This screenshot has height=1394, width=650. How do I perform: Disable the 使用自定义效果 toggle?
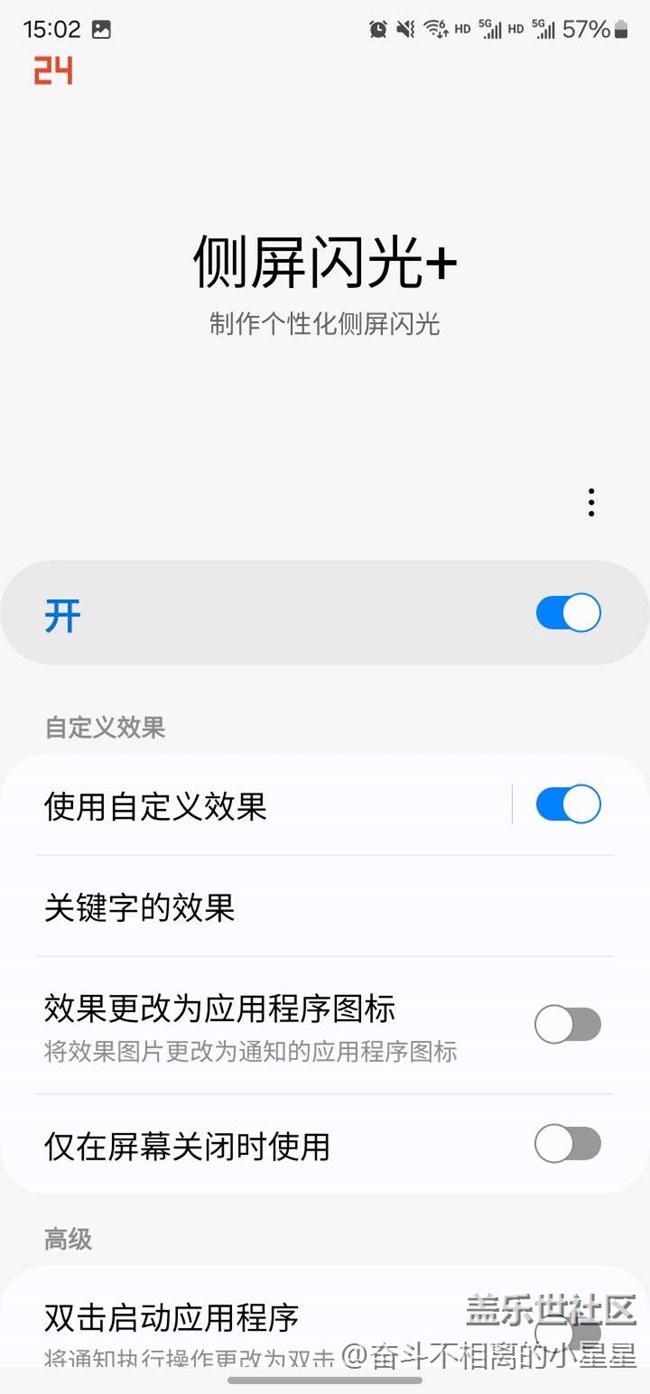point(568,804)
